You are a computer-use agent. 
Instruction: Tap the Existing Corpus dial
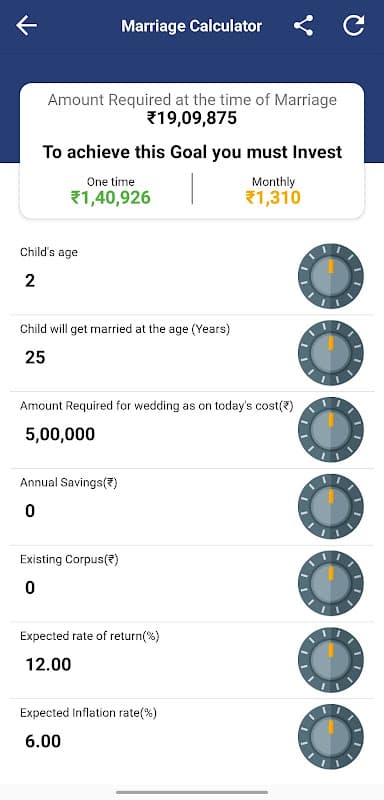point(331,584)
